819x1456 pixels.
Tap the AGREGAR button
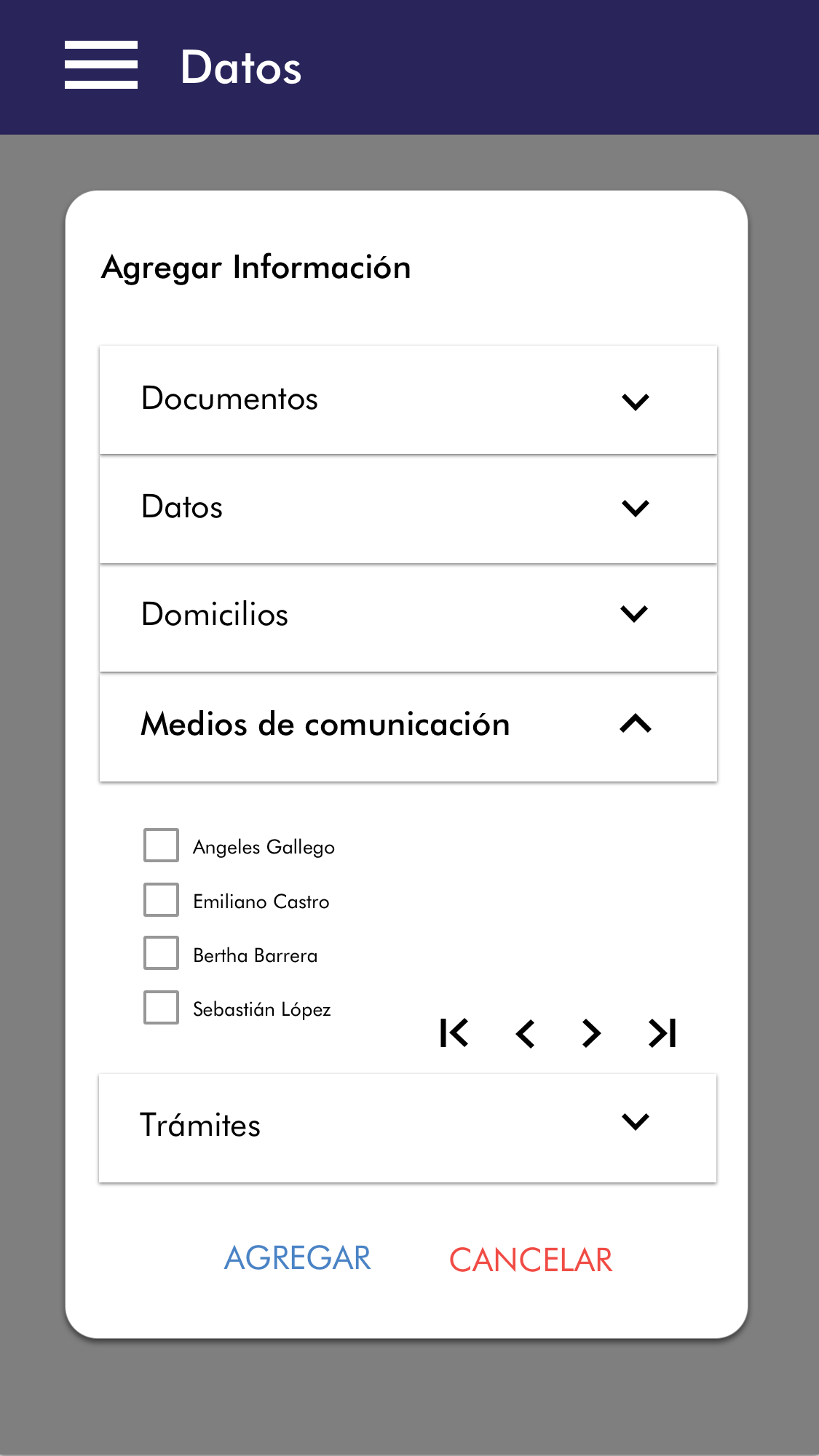[298, 1258]
